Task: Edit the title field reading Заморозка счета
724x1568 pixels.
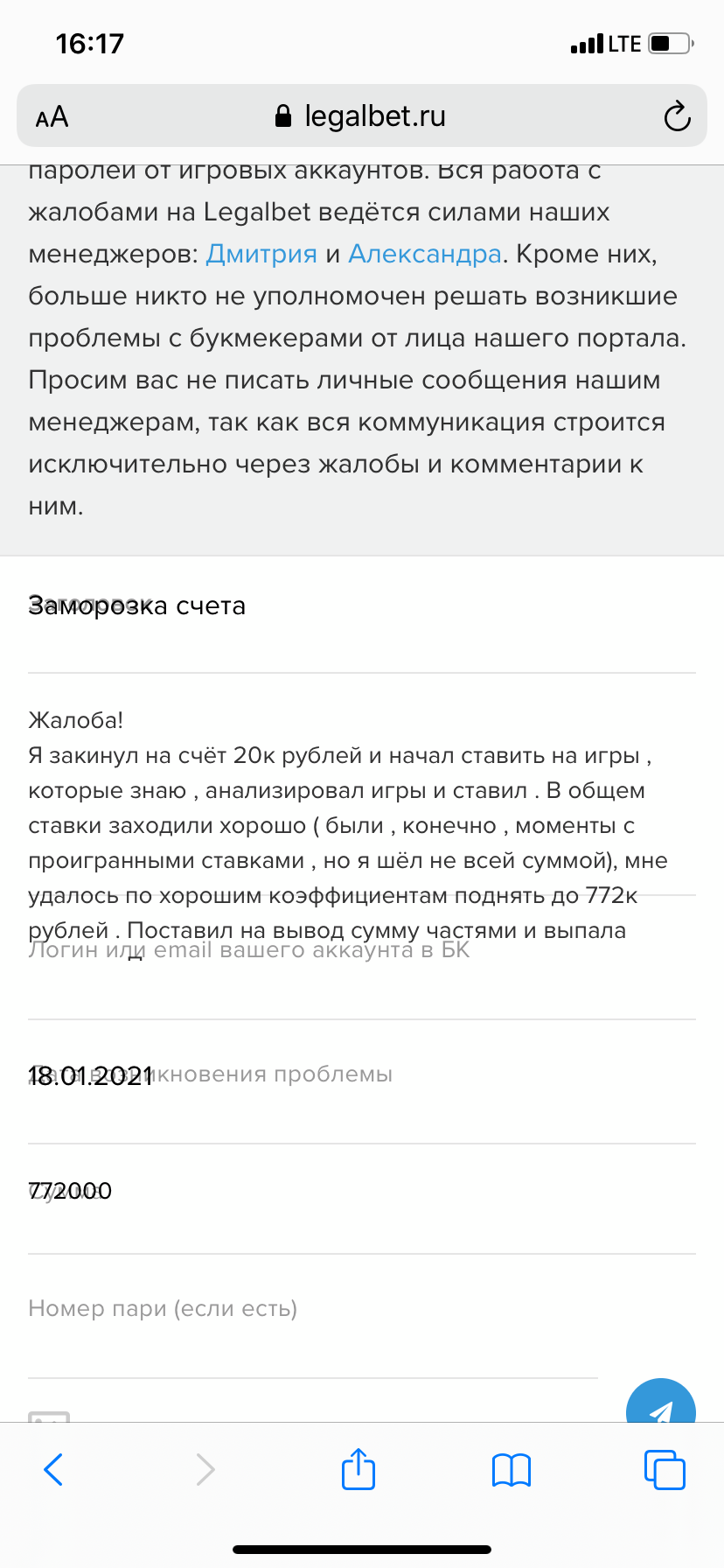Action: (362, 614)
